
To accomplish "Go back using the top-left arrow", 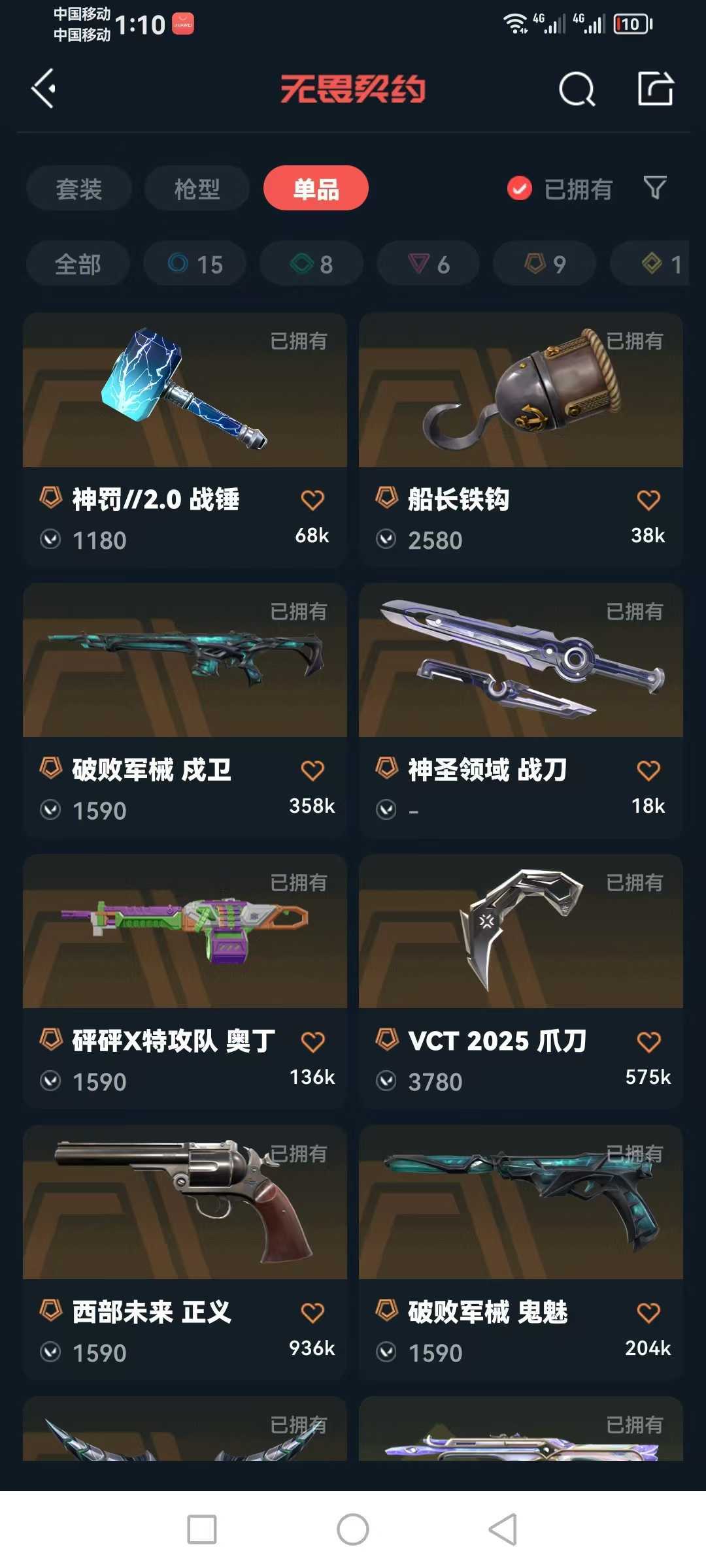I will (44, 88).
